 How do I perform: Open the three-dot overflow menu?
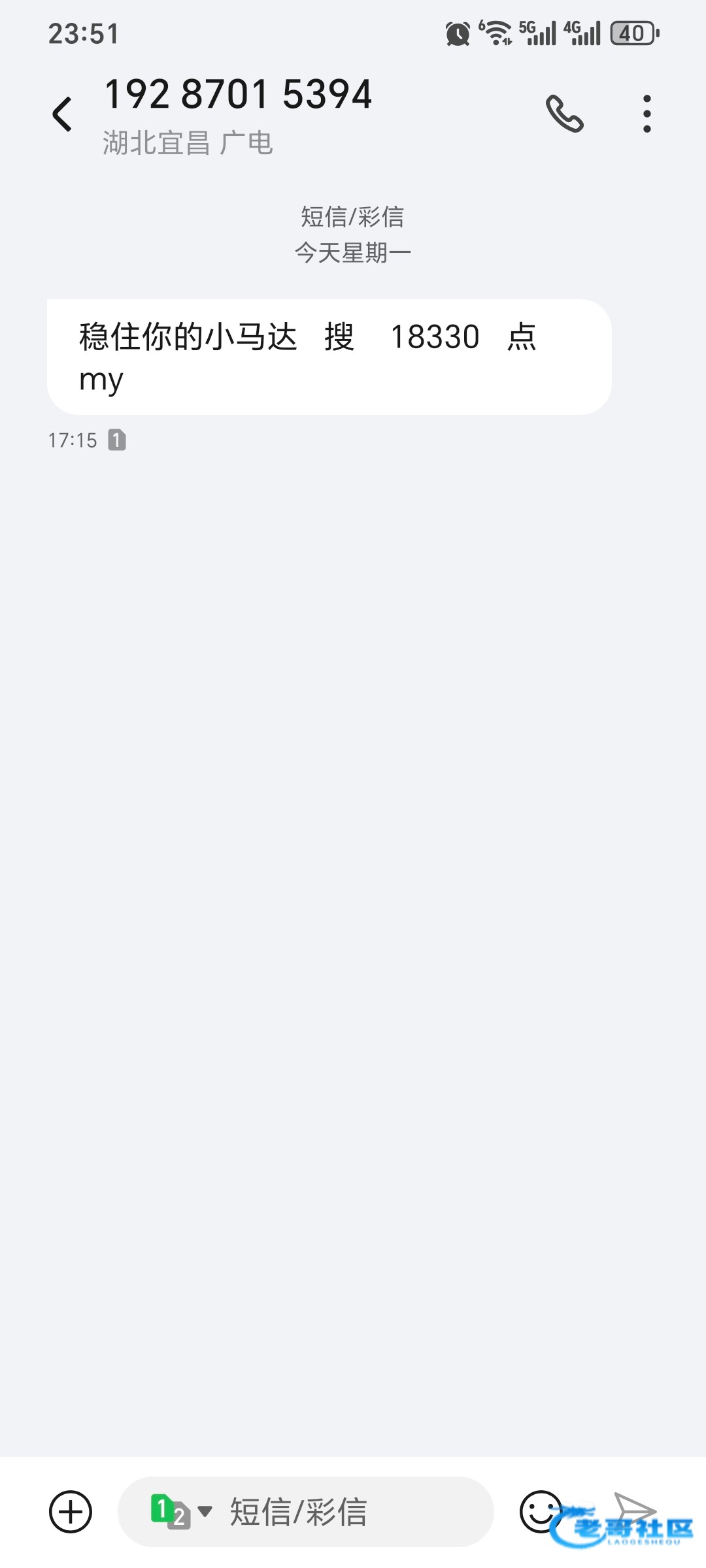(647, 114)
